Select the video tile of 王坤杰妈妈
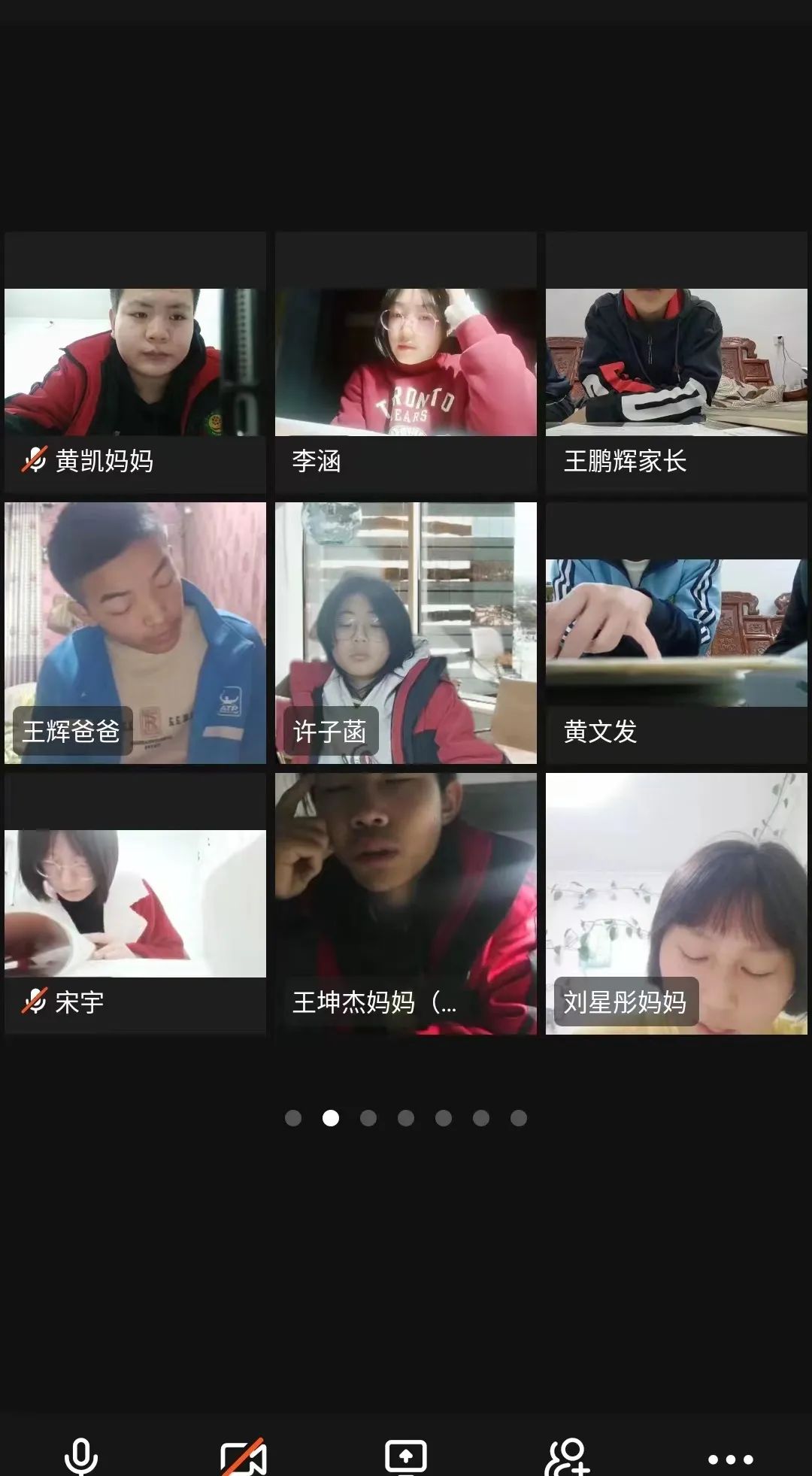The width and height of the screenshot is (812, 1476). point(406,903)
